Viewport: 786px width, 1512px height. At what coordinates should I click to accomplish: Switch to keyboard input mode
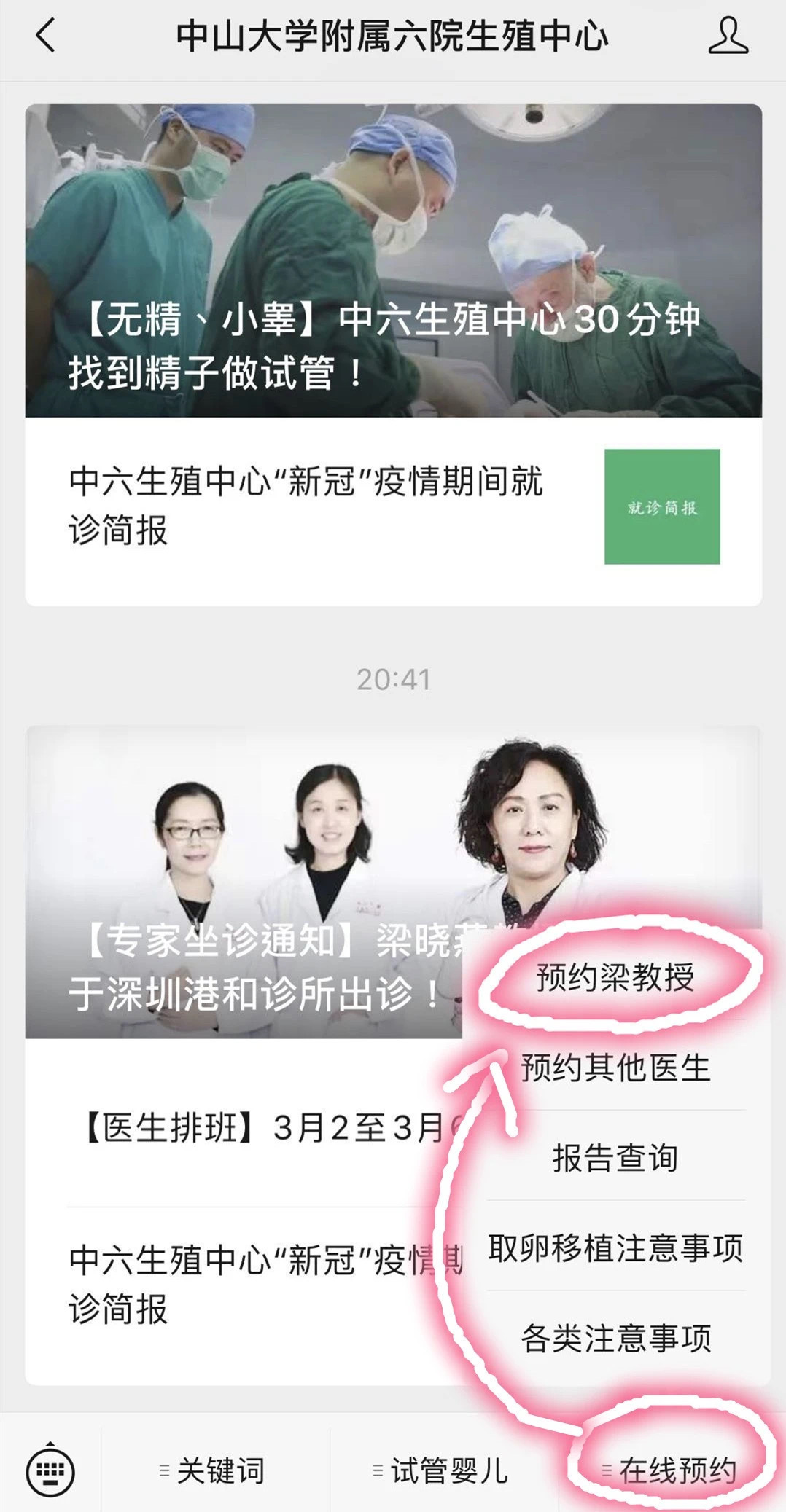tap(50, 1470)
